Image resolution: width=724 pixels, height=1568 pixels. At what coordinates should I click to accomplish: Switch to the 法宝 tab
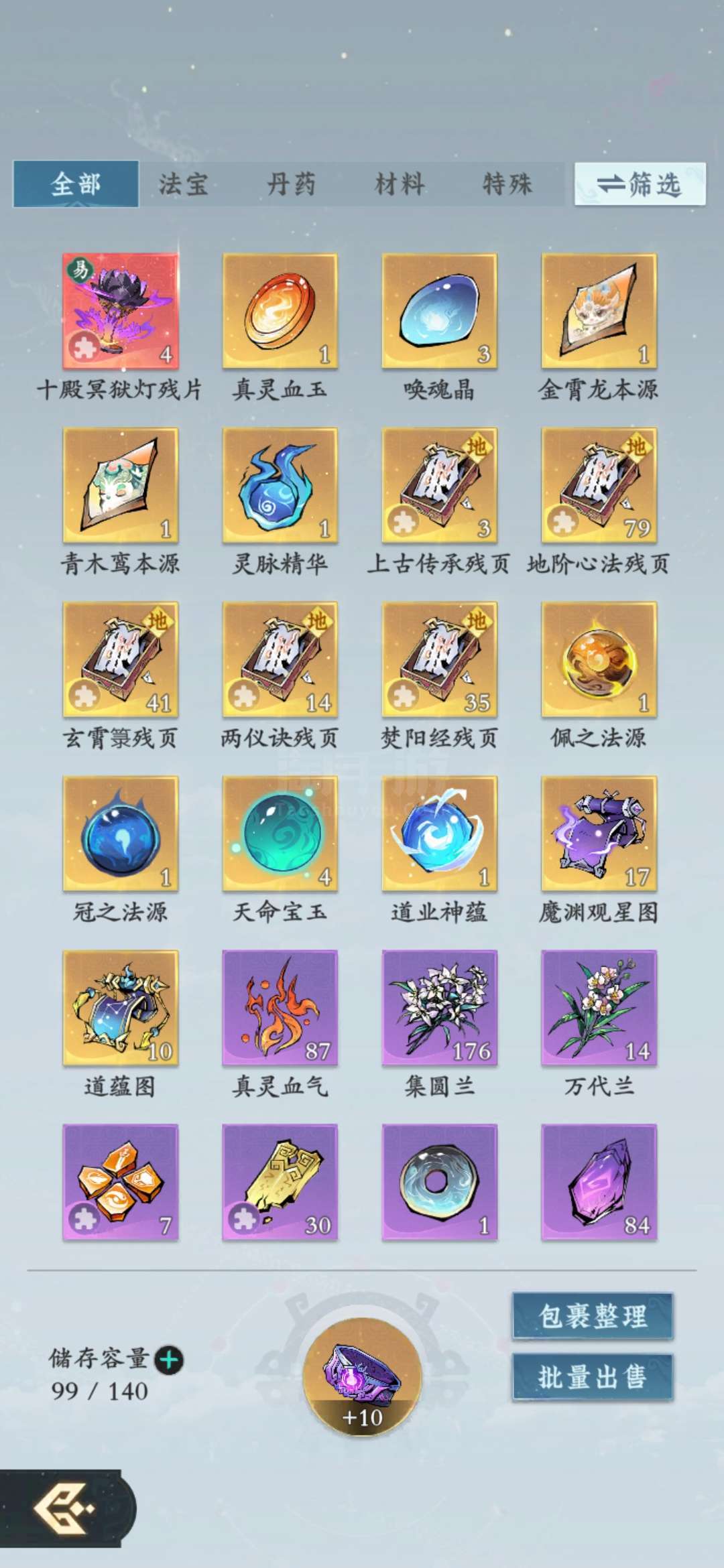pyautogui.click(x=183, y=184)
